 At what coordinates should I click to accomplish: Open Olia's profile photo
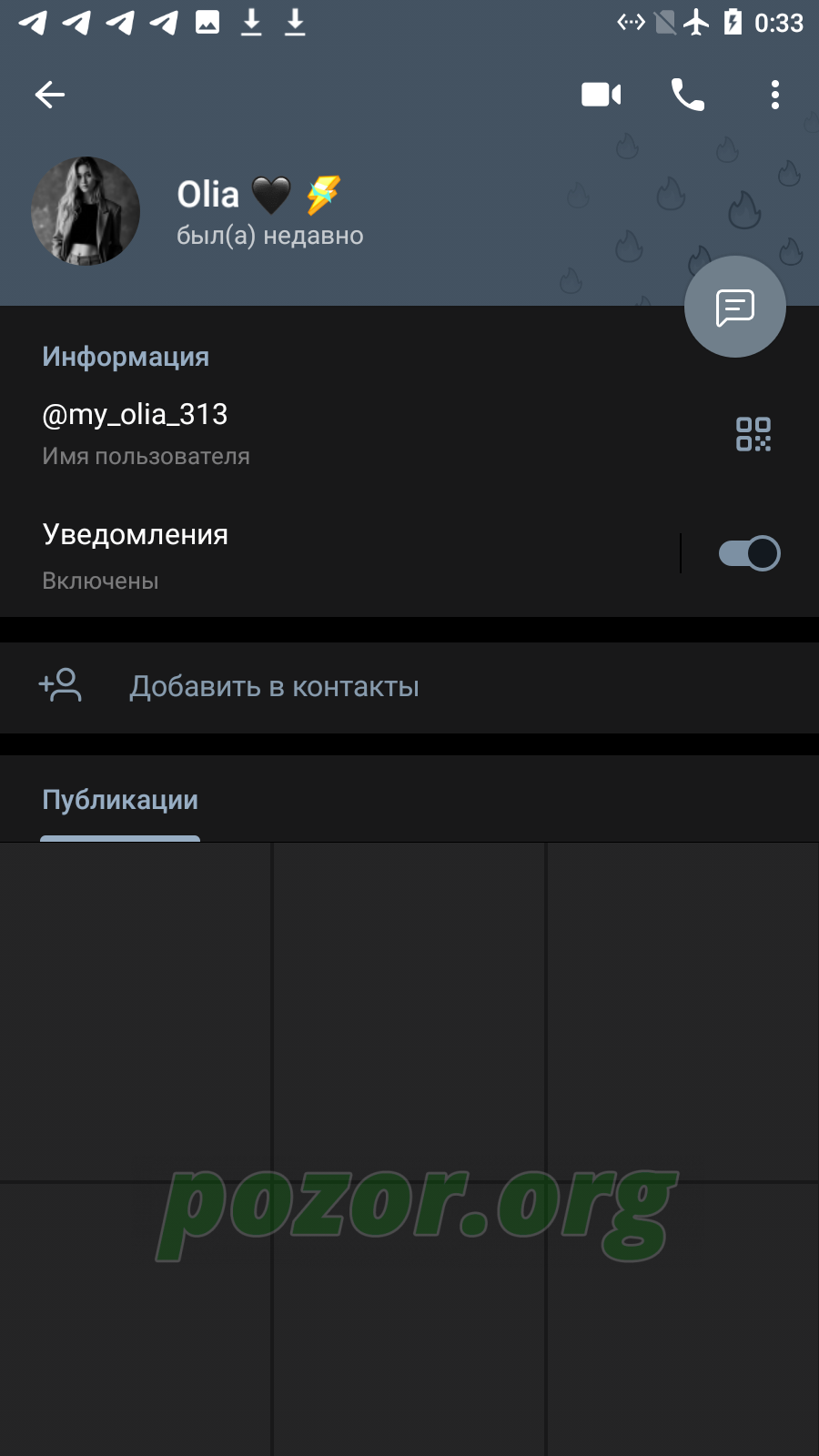pyautogui.click(x=86, y=211)
